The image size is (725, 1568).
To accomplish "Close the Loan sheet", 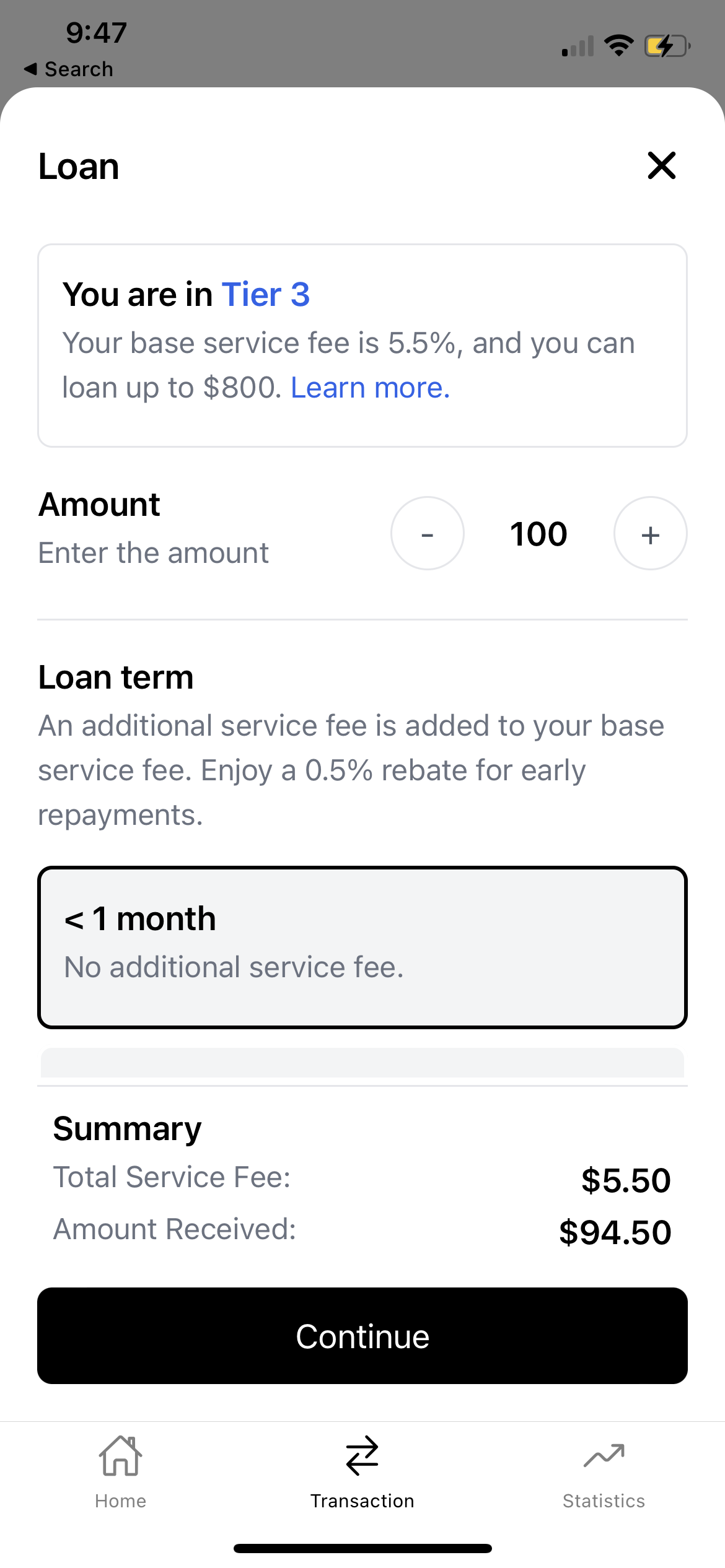I will [x=661, y=165].
